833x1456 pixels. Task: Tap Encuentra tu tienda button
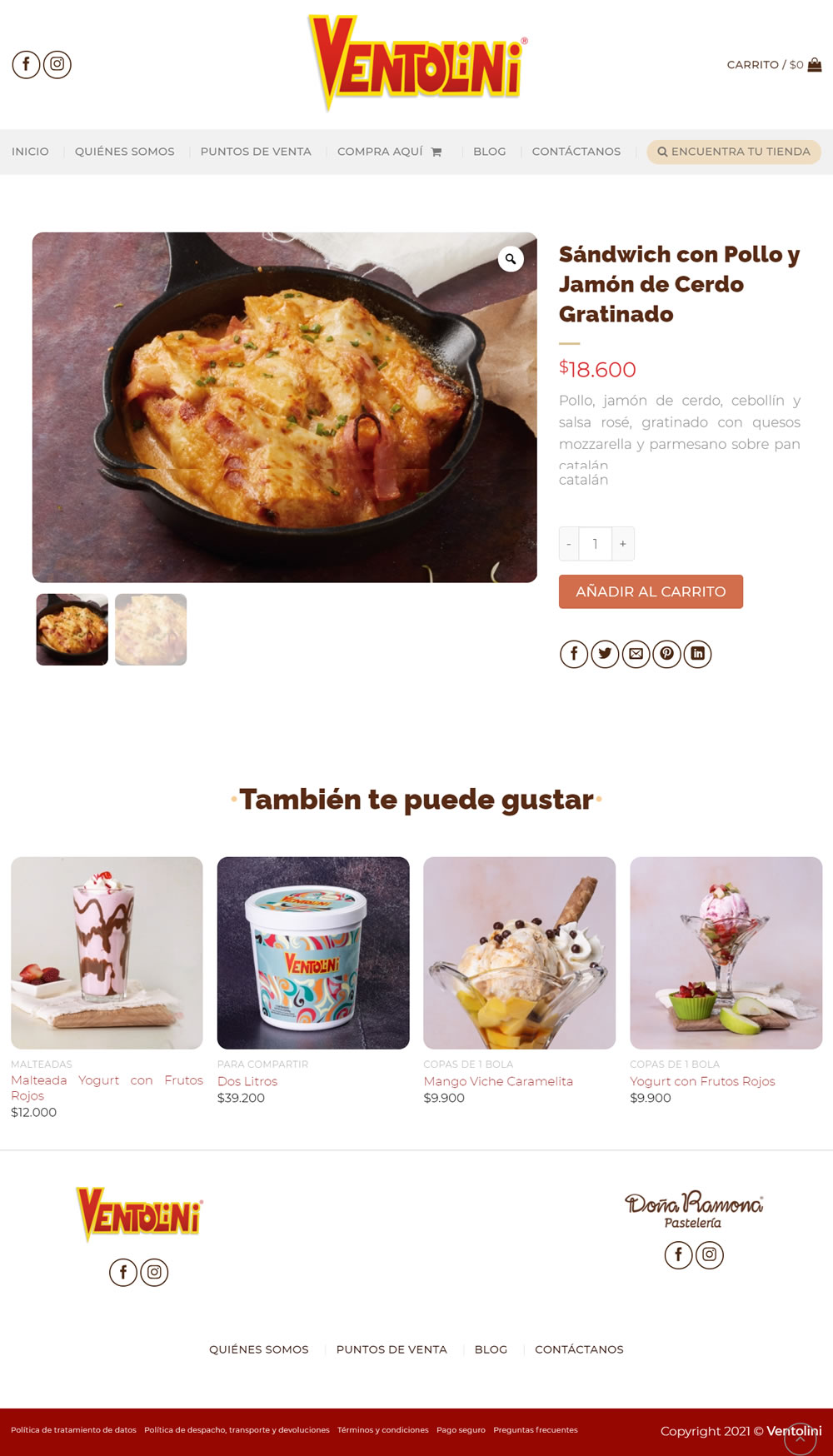734,152
